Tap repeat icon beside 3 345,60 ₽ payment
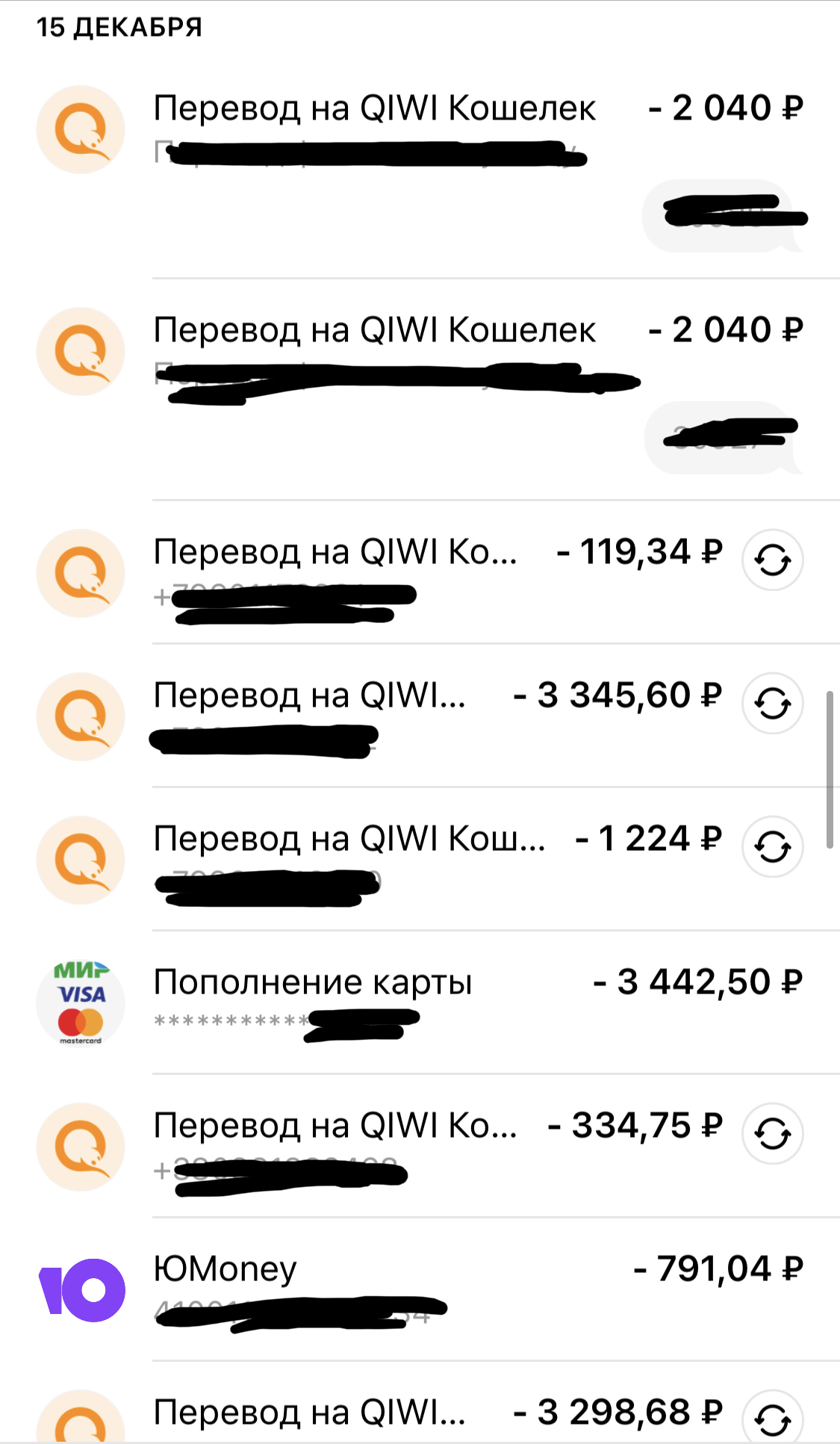Screen dimensions: 840x1444 tap(772, 703)
